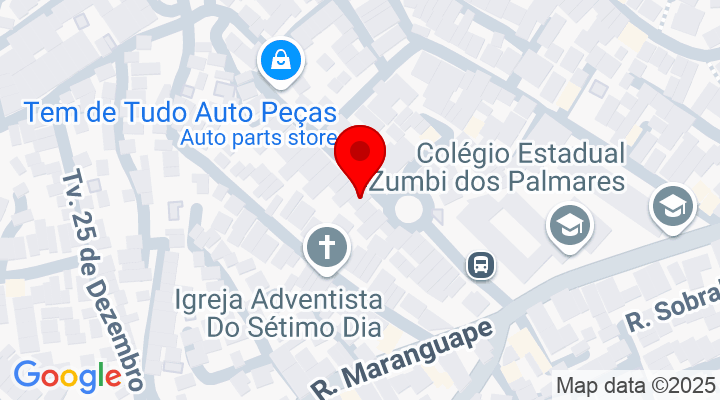Image resolution: width=720 pixels, height=400 pixels.
Task: Select the Igreja Adventista church marker
Action: click(327, 247)
